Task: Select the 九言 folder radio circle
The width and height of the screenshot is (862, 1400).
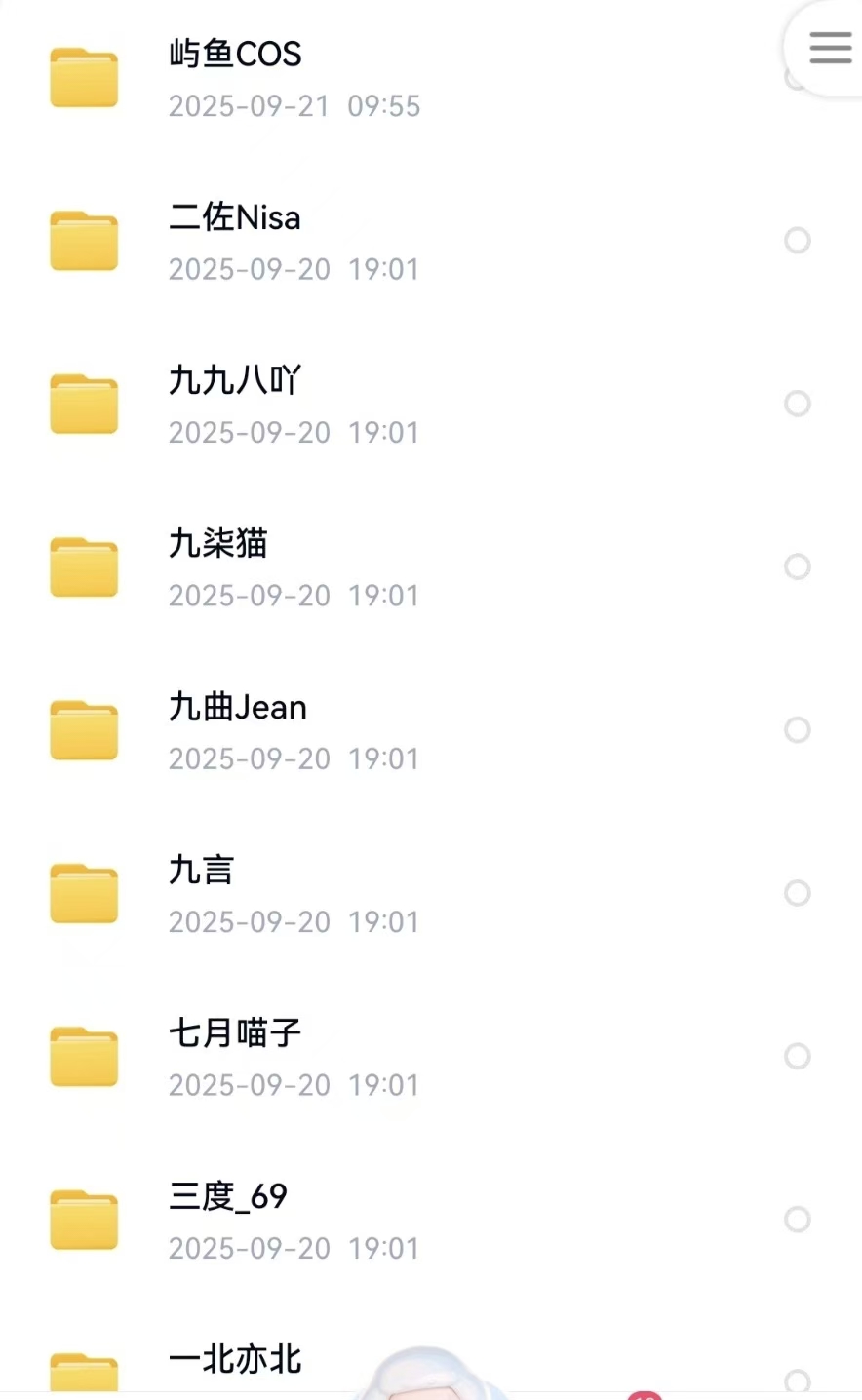Action: [x=798, y=893]
